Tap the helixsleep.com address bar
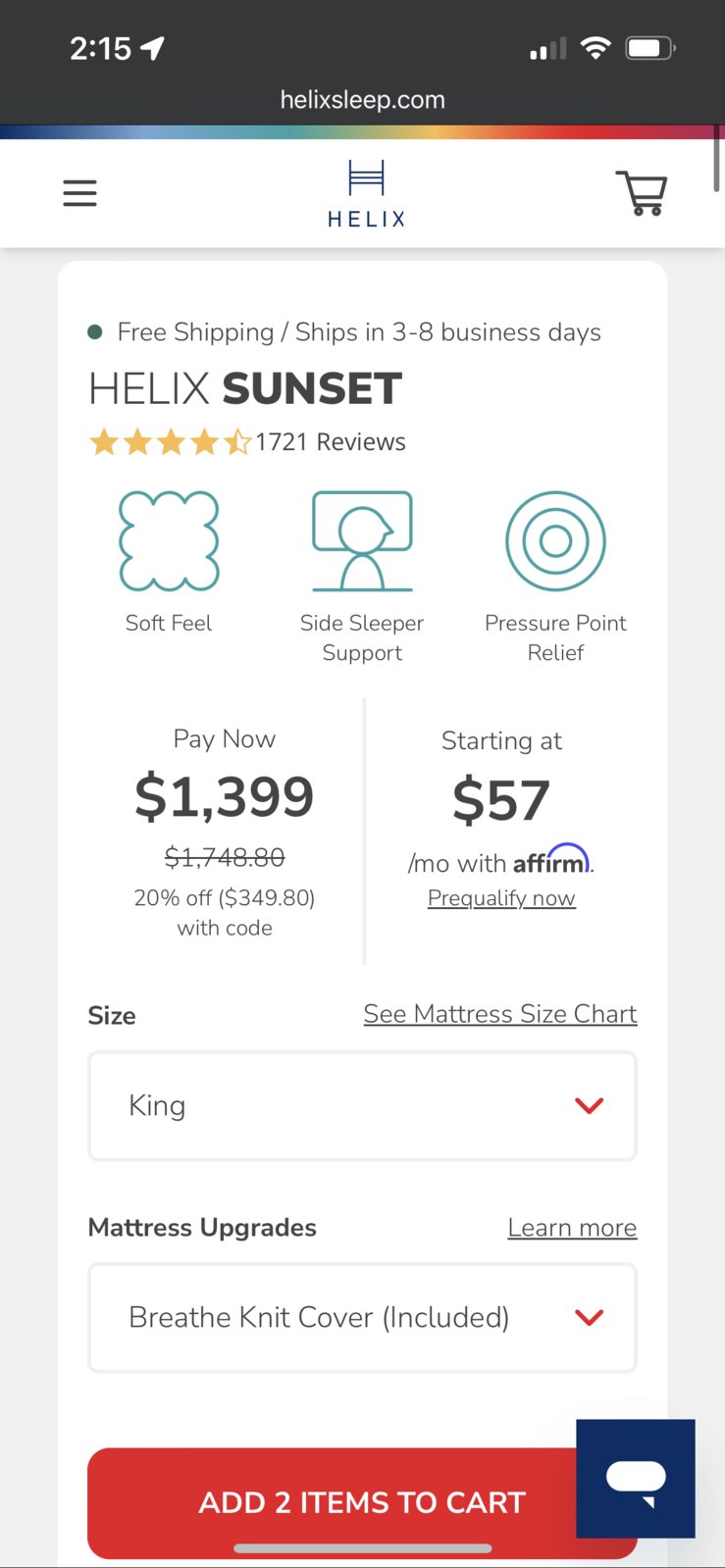This screenshot has height=1568, width=725. [363, 100]
